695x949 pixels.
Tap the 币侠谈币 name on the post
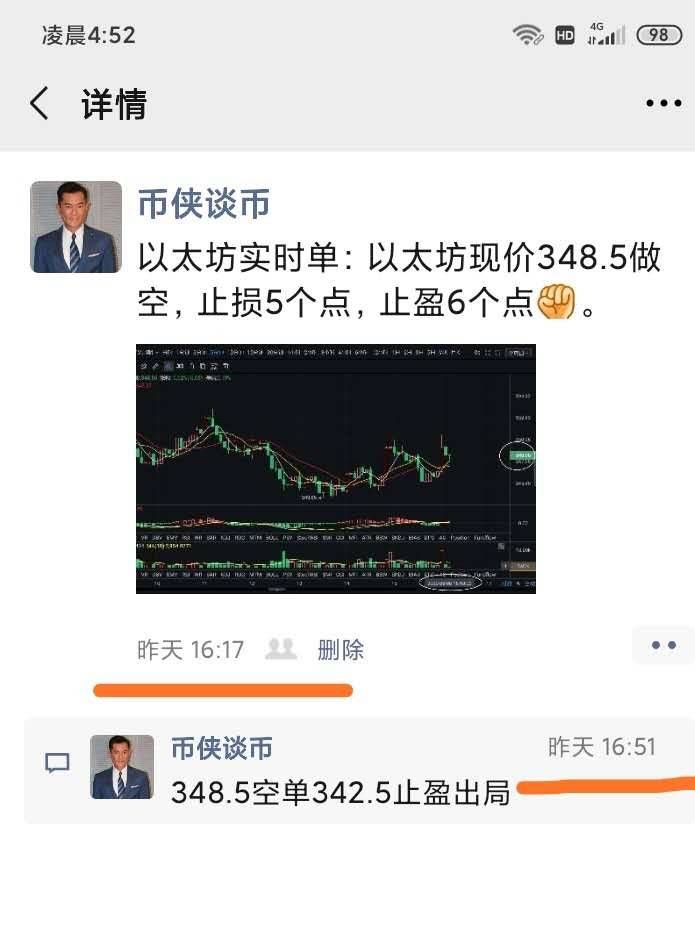[x=204, y=203]
